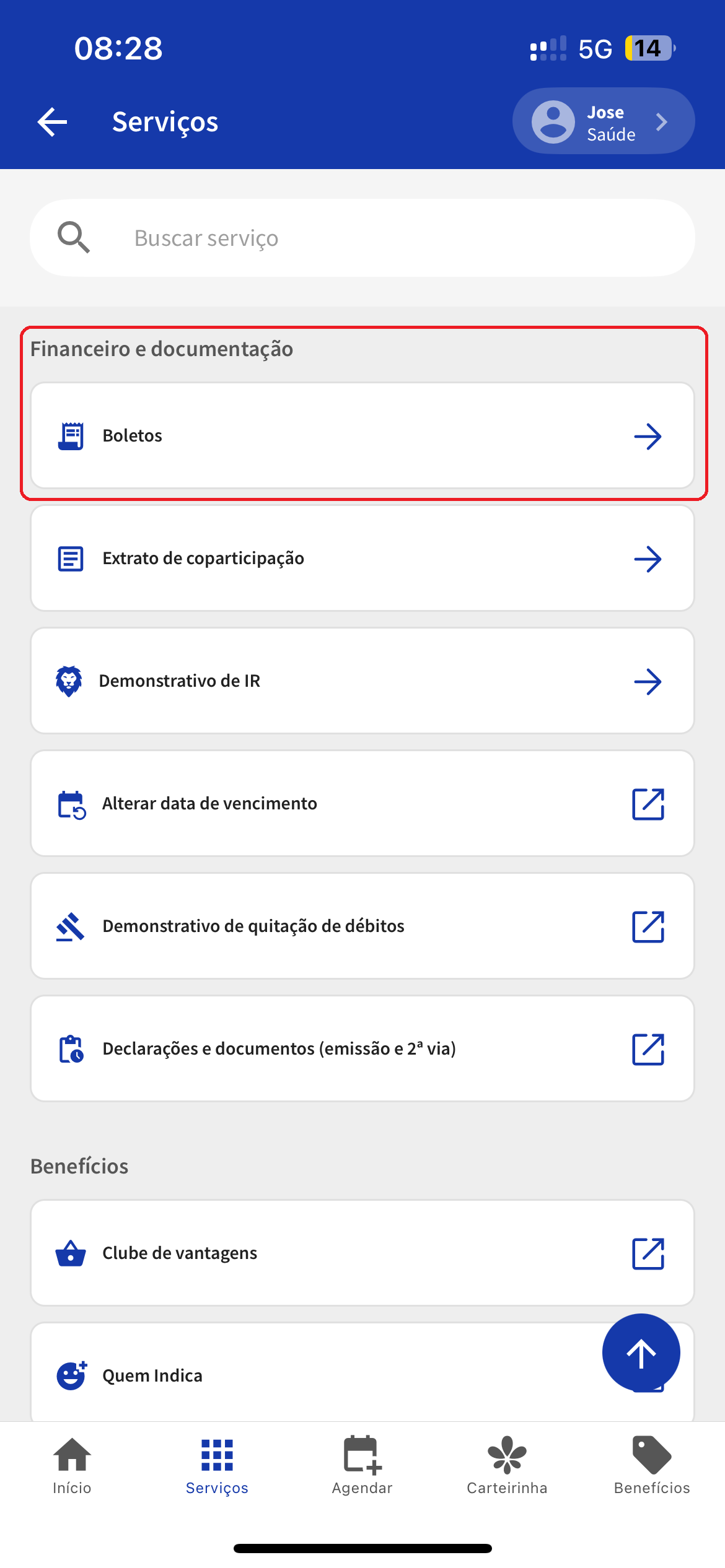Open Demonstrativo de quitação de débitos
This screenshot has width=725, height=1568.
click(362, 926)
